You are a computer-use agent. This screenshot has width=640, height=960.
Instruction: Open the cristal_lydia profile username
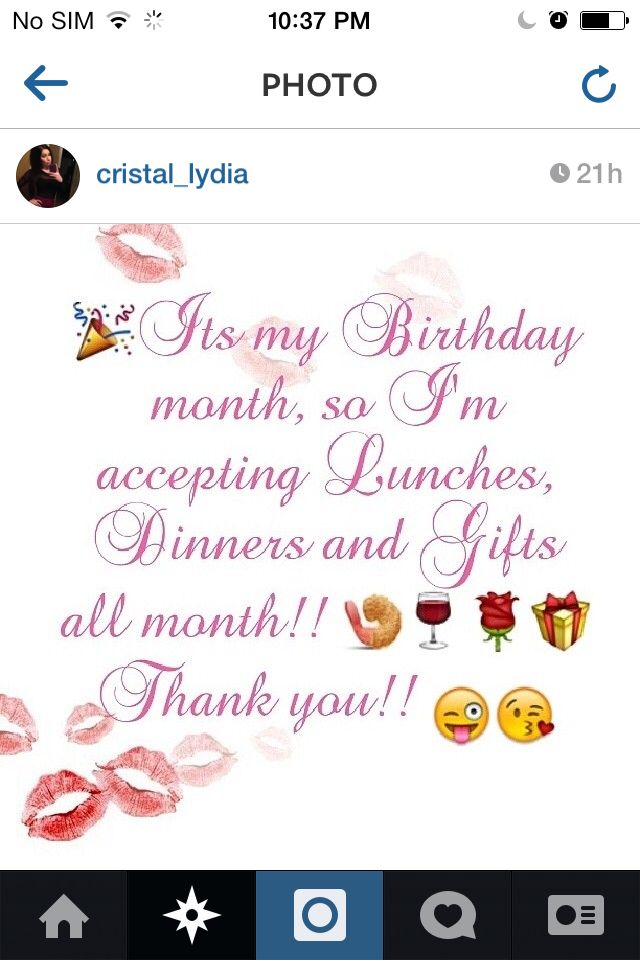172,175
